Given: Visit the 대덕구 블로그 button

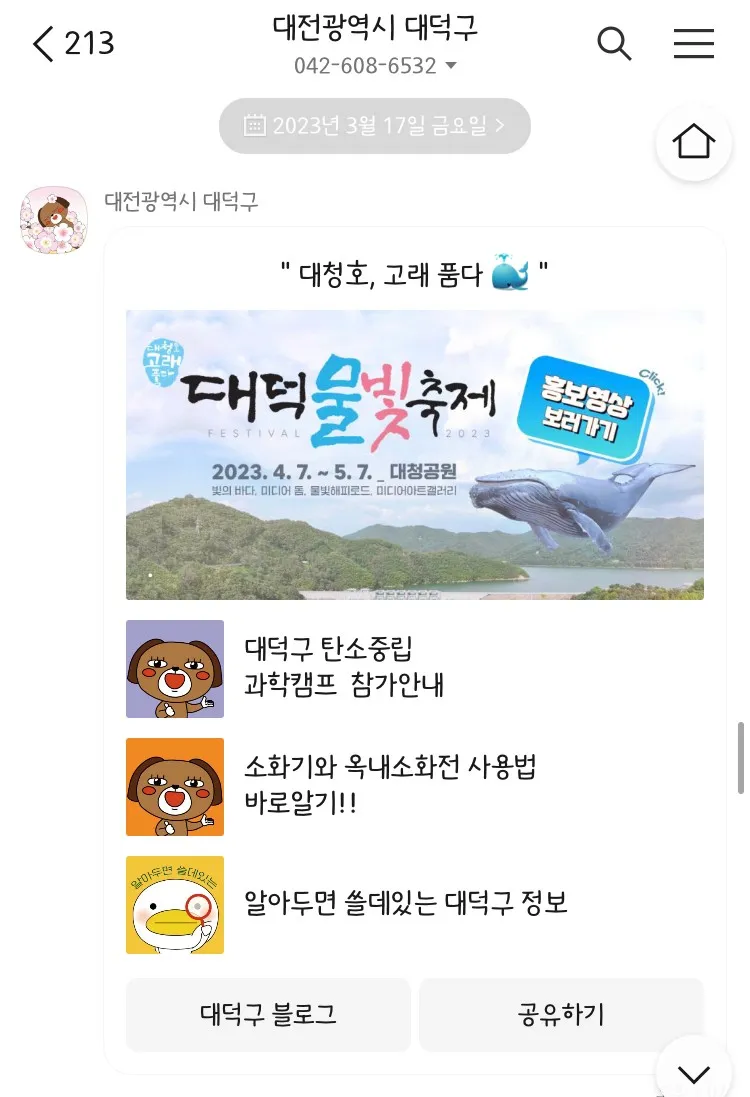Looking at the screenshot, I should click(x=268, y=1014).
